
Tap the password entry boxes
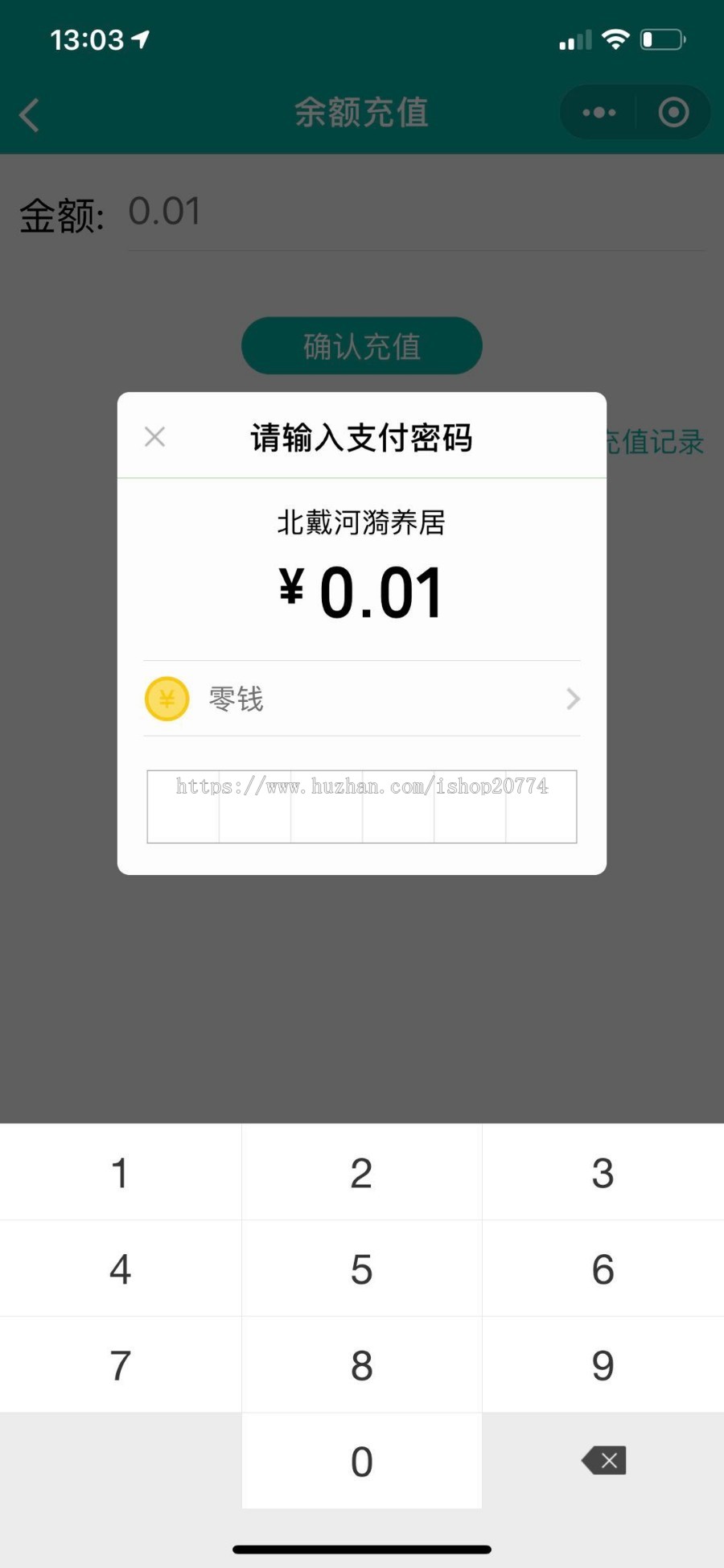(x=361, y=807)
